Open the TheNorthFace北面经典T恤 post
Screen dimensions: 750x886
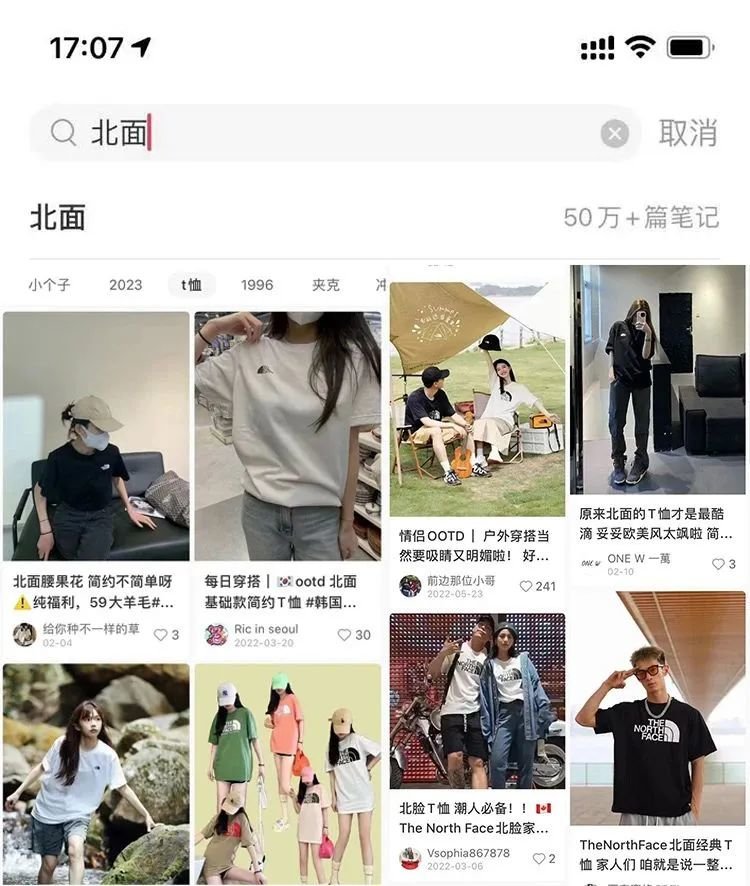click(657, 710)
